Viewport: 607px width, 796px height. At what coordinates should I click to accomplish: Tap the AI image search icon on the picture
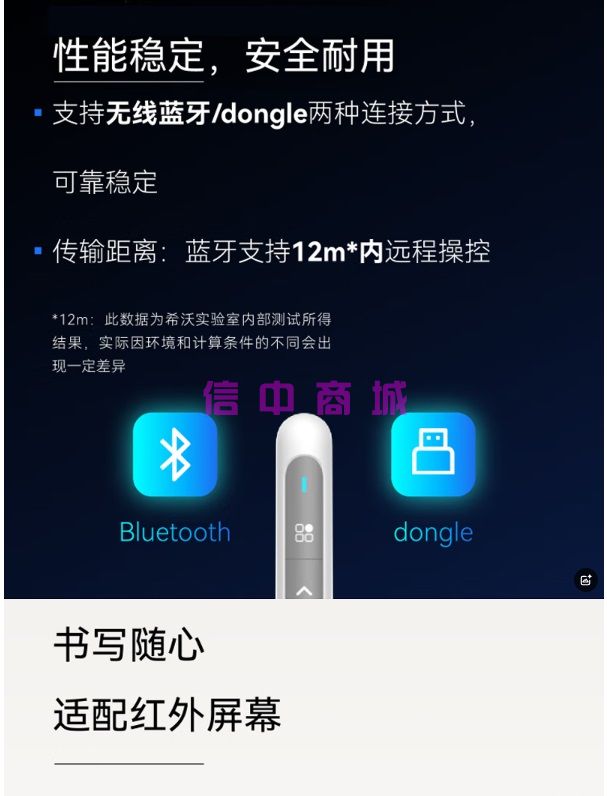click(x=586, y=580)
